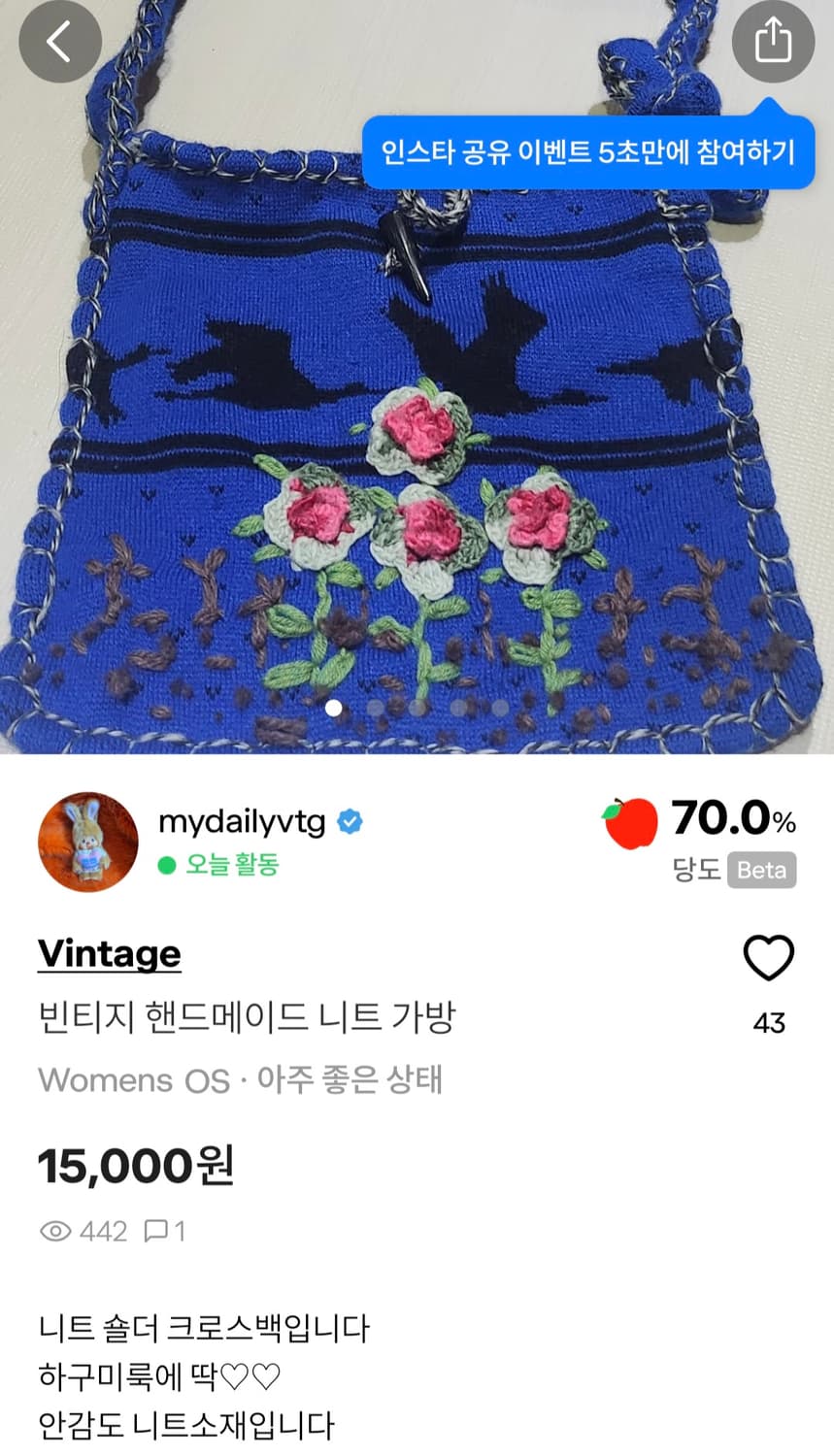The height and width of the screenshot is (1456, 834).
Task: Tap the back arrow to return
Action: pyautogui.click(x=60, y=42)
